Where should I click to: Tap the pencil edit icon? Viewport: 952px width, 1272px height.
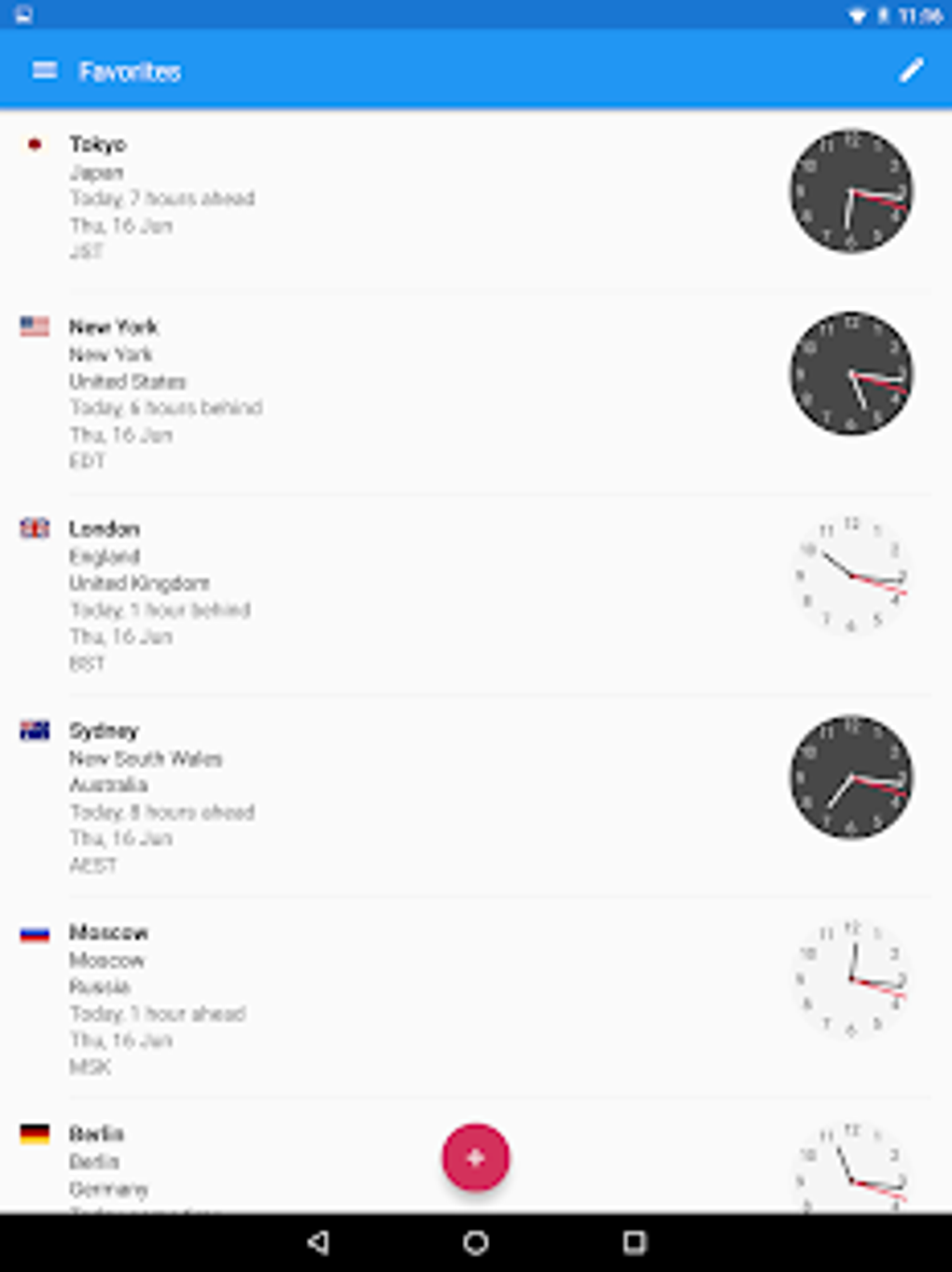point(911,70)
